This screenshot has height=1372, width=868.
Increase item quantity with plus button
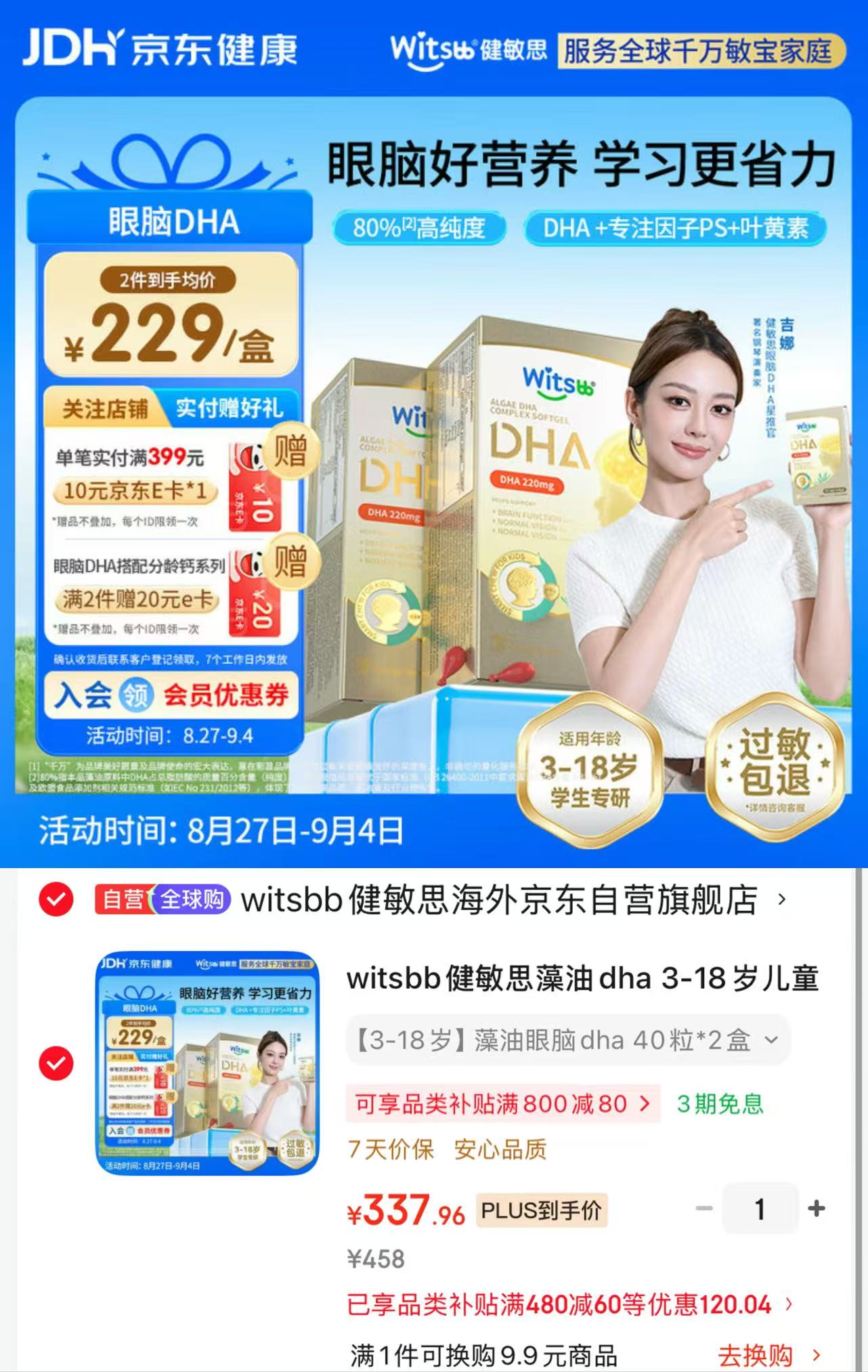coord(817,1209)
